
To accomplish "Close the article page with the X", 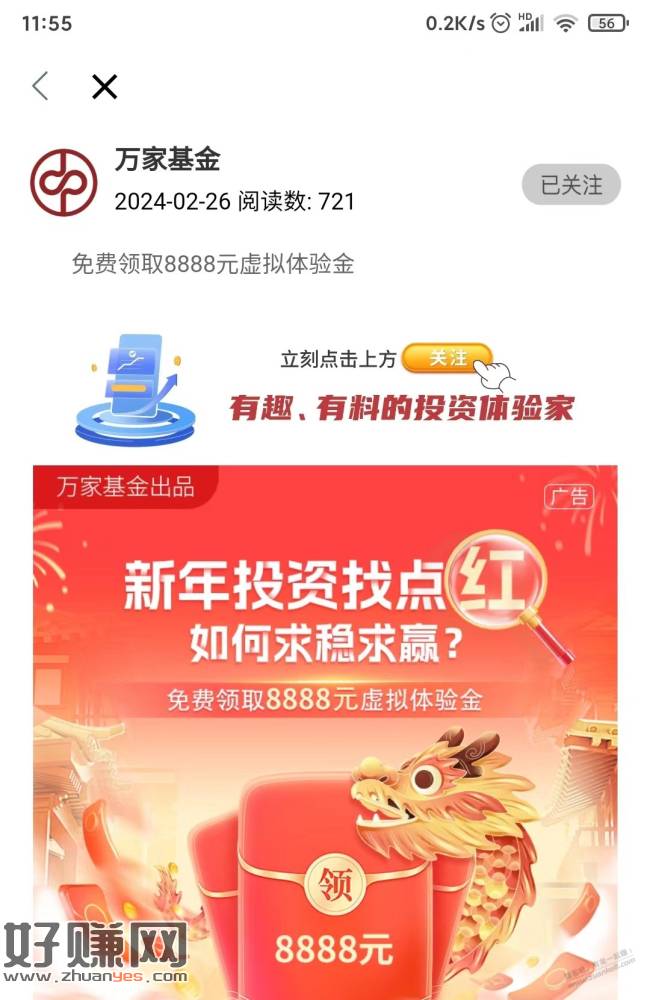I will 104,87.
